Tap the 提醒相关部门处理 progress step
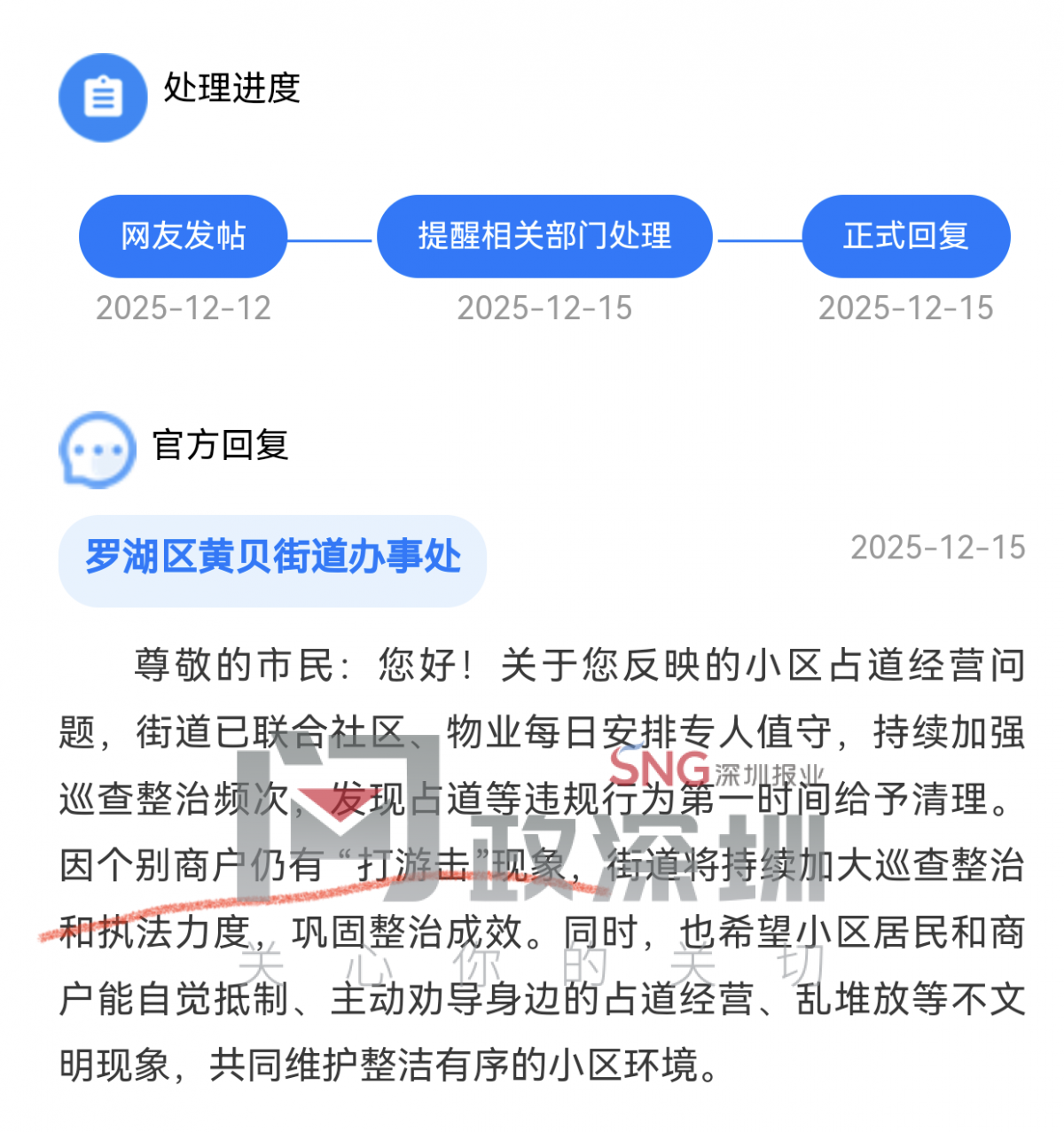Screen dimensions: 1064x1132 coord(544,237)
